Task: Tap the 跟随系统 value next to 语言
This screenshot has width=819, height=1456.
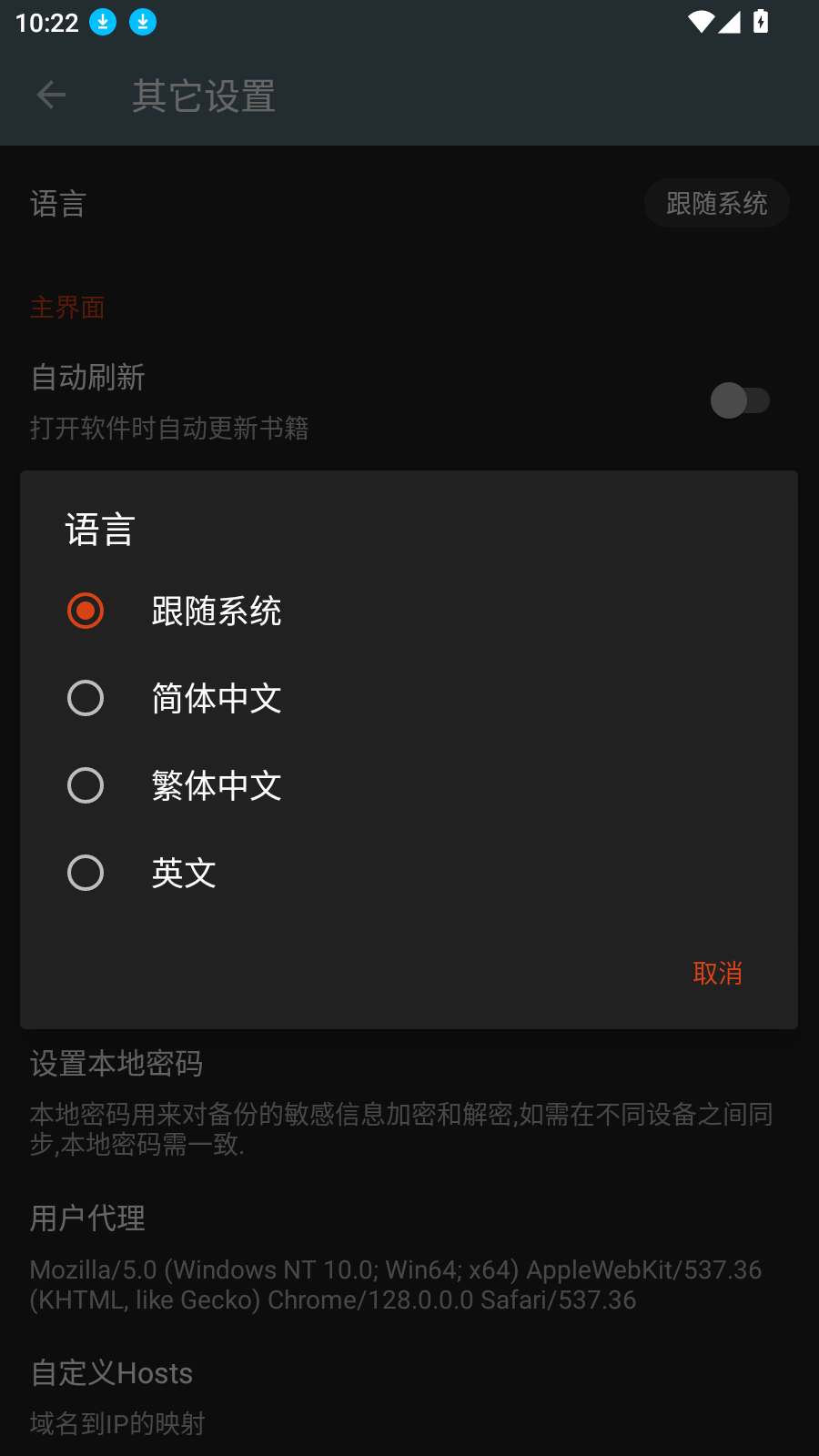Action: point(716,203)
